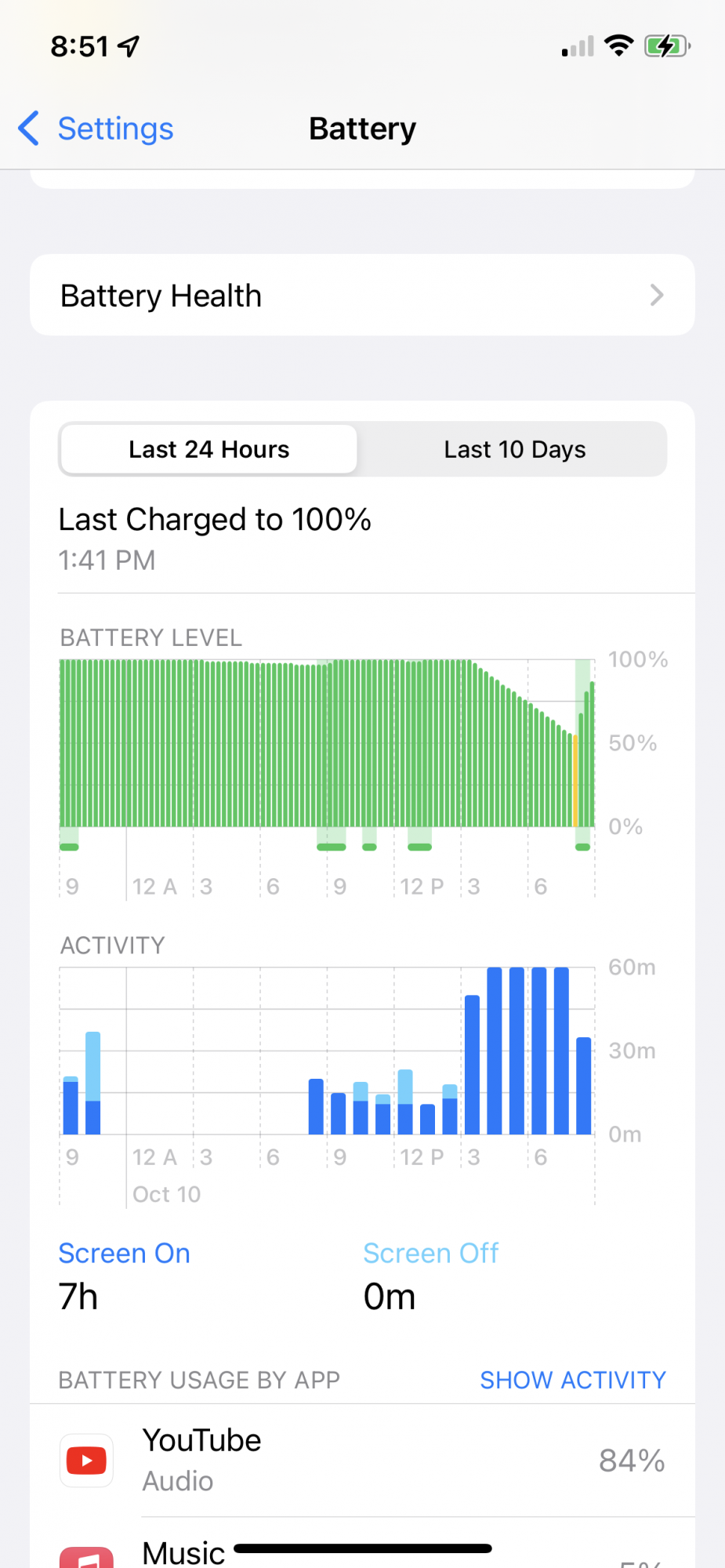Select the Last 24 Hours tab
Screen dimensions: 725x1568
click(209, 449)
